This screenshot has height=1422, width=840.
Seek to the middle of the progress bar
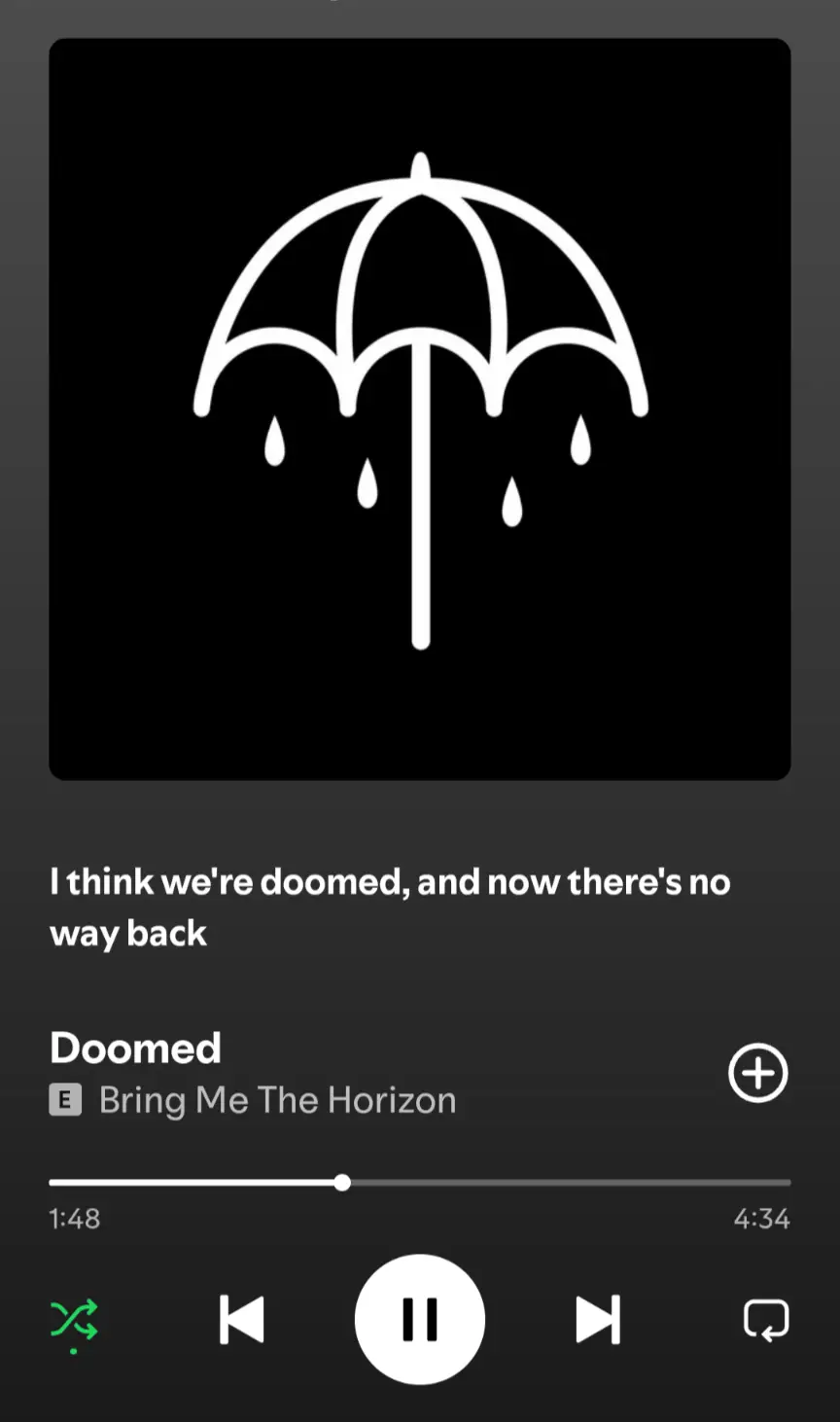point(420,1183)
